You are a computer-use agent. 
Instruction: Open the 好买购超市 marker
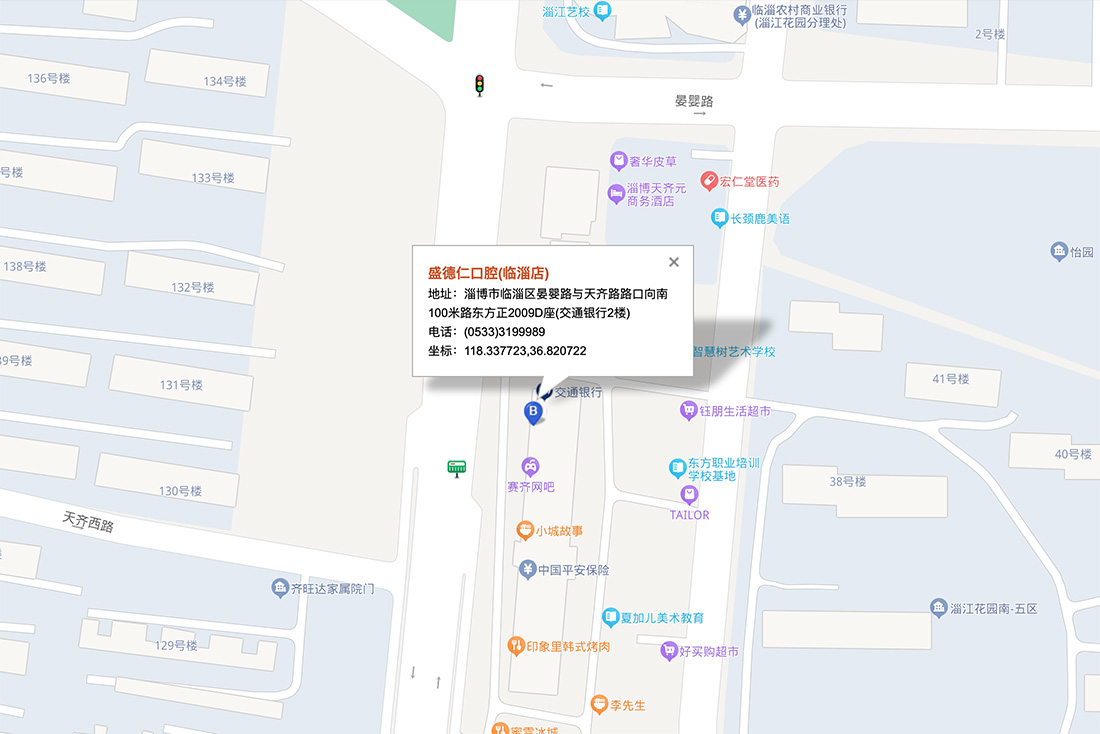tap(669, 651)
